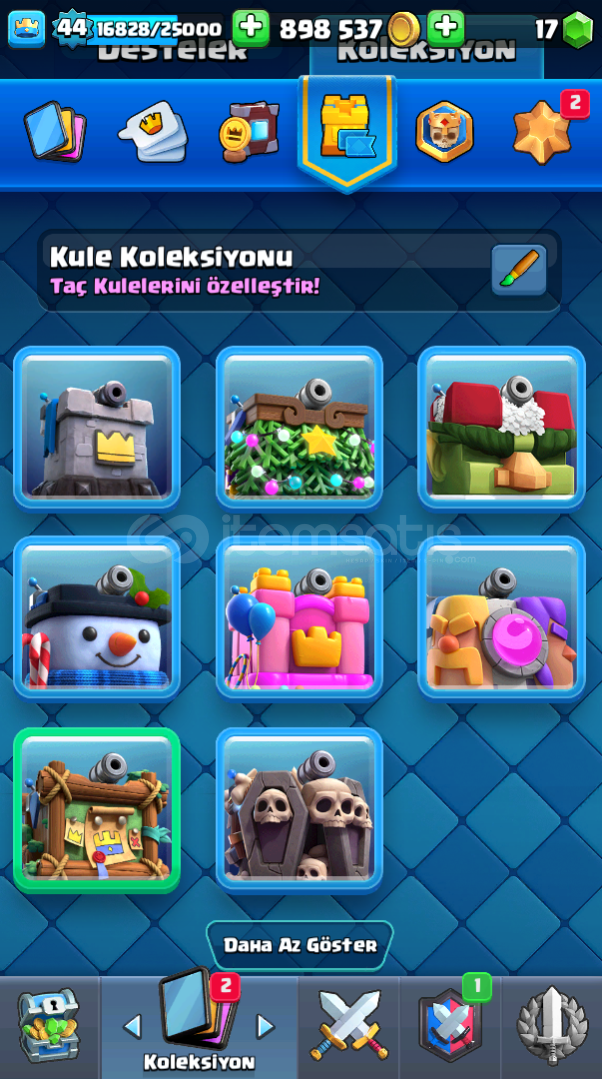The image size is (602, 1079).
Task: Open the sword and laurel wreath tab
Action: point(552,1025)
